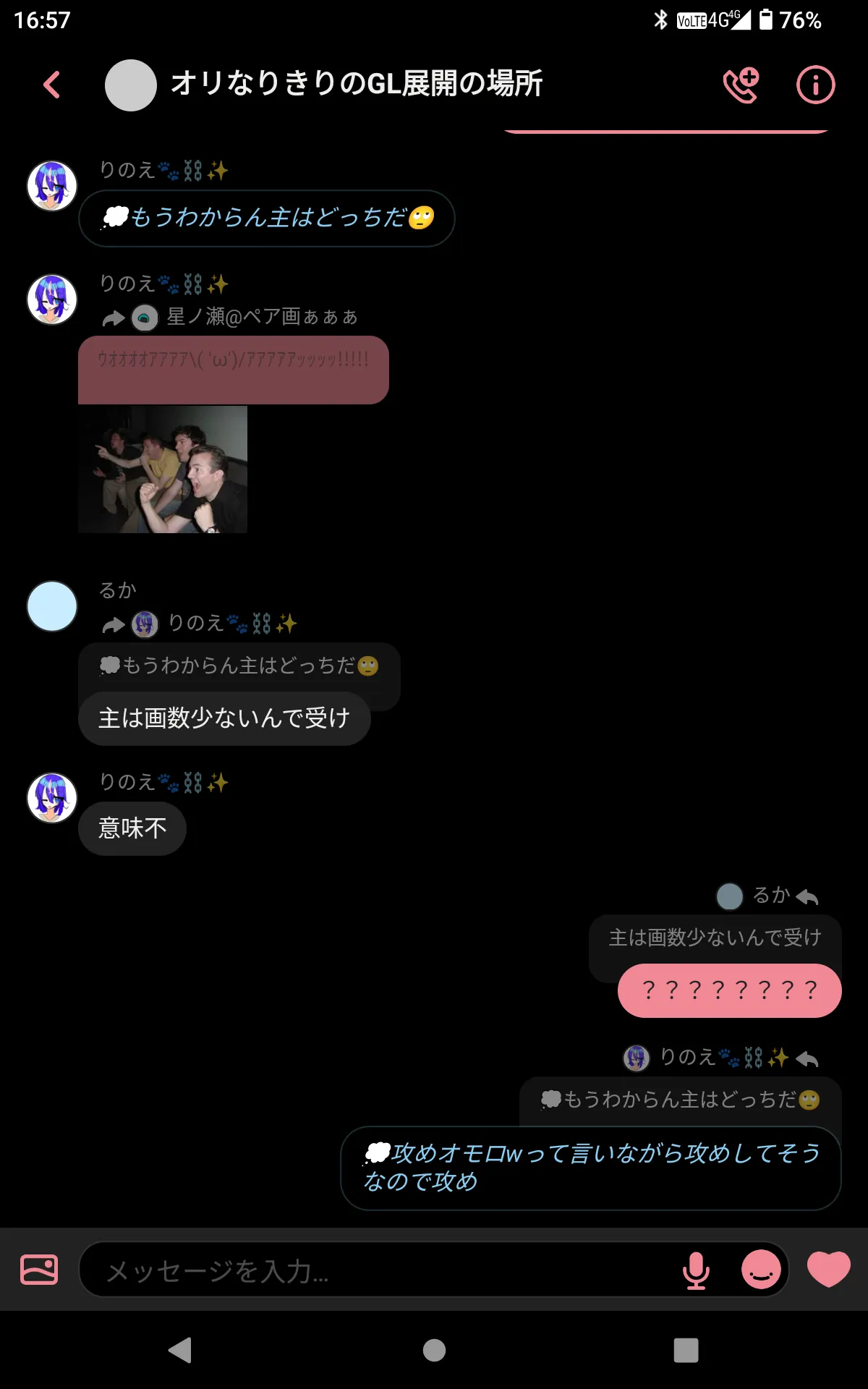Open the chat info panel
The height and width of the screenshot is (1389, 868).
click(x=816, y=85)
